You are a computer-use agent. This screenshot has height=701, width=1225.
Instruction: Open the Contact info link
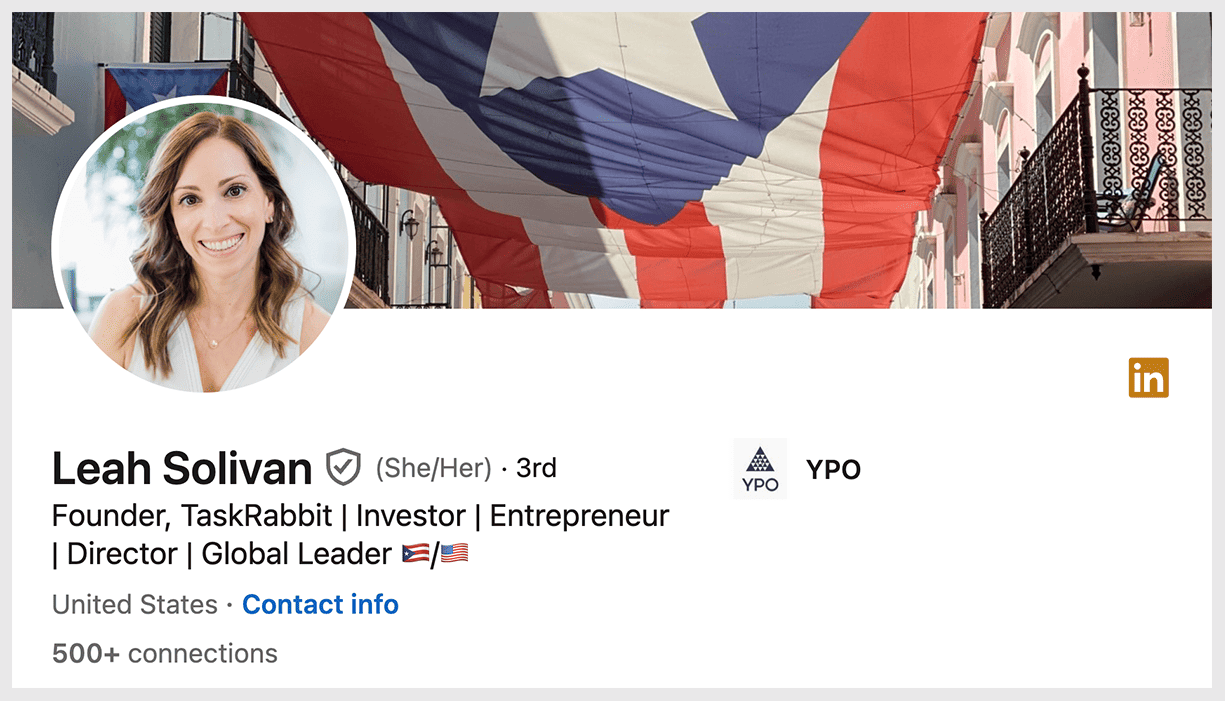point(320,605)
